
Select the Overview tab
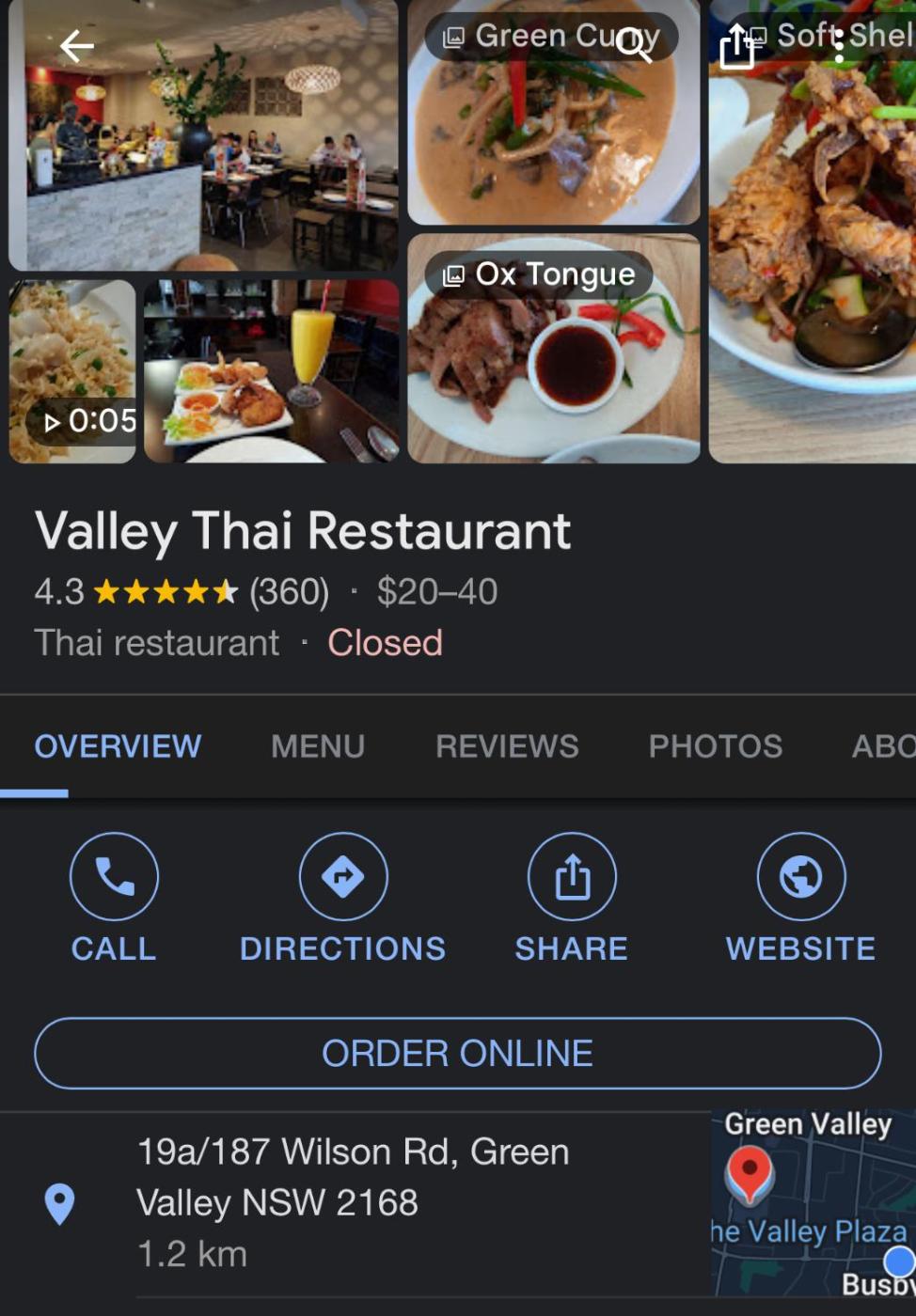[x=118, y=746]
